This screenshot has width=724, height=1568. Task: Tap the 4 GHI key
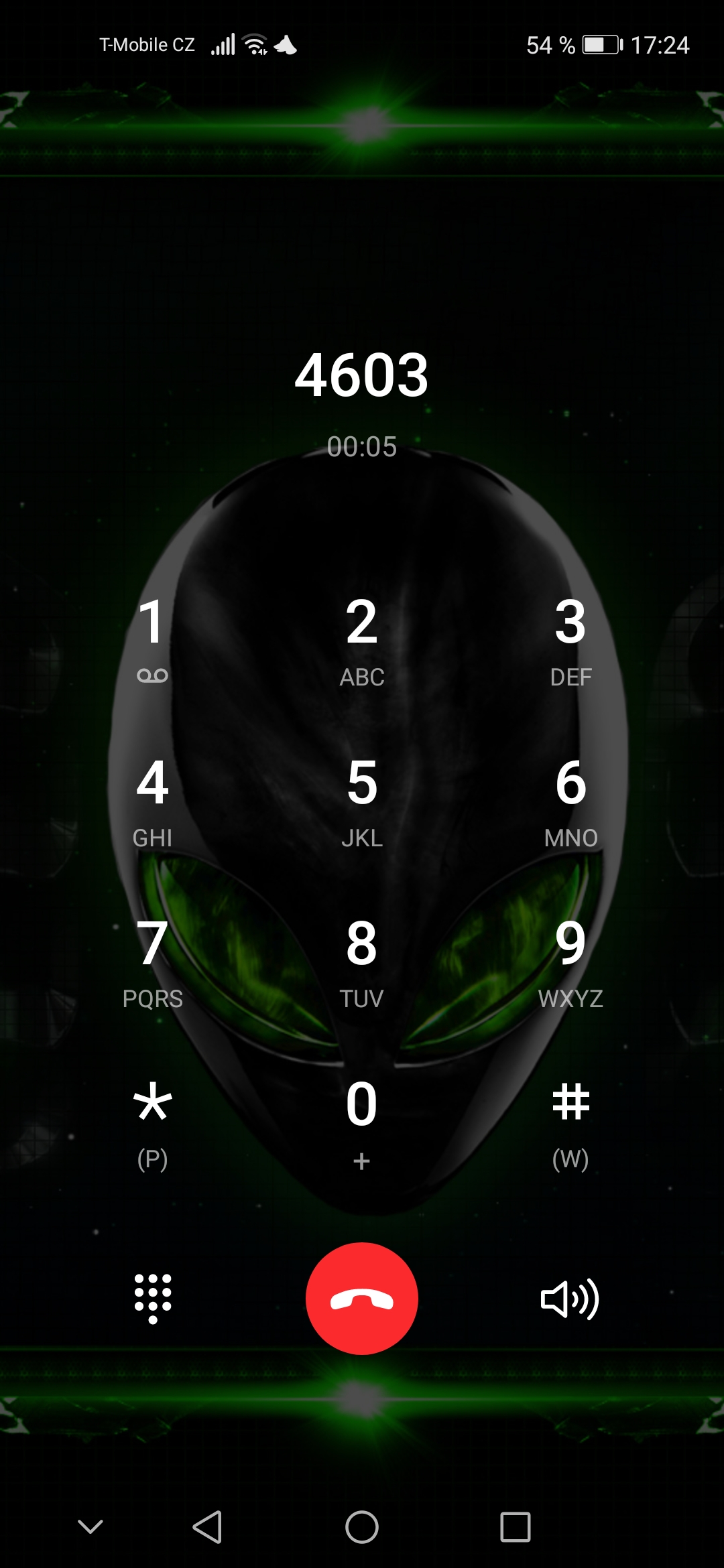152,801
